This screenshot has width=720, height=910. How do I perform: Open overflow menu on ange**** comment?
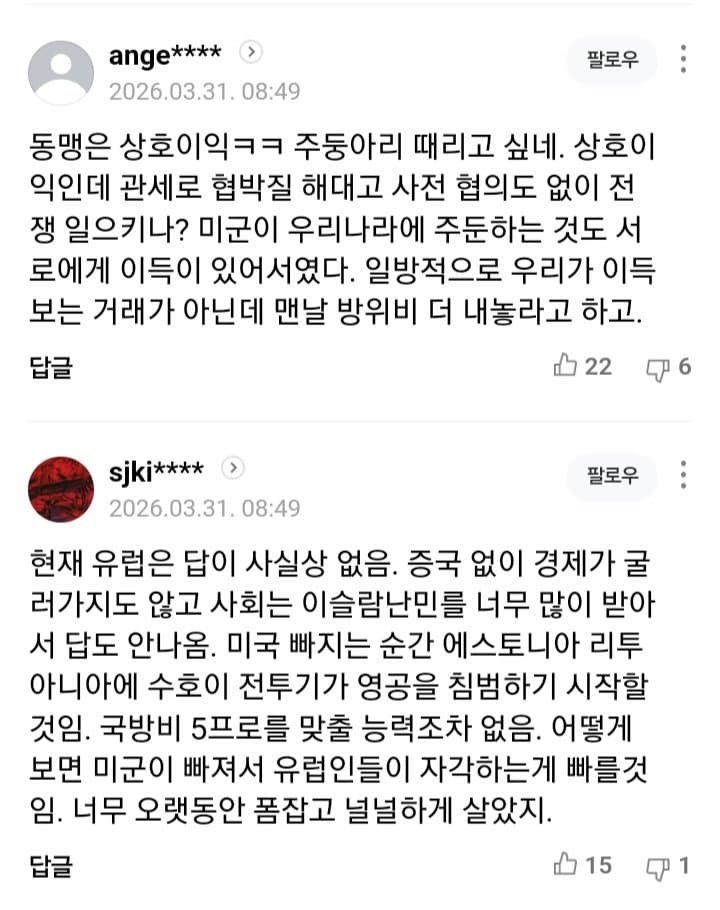[x=683, y=59]
